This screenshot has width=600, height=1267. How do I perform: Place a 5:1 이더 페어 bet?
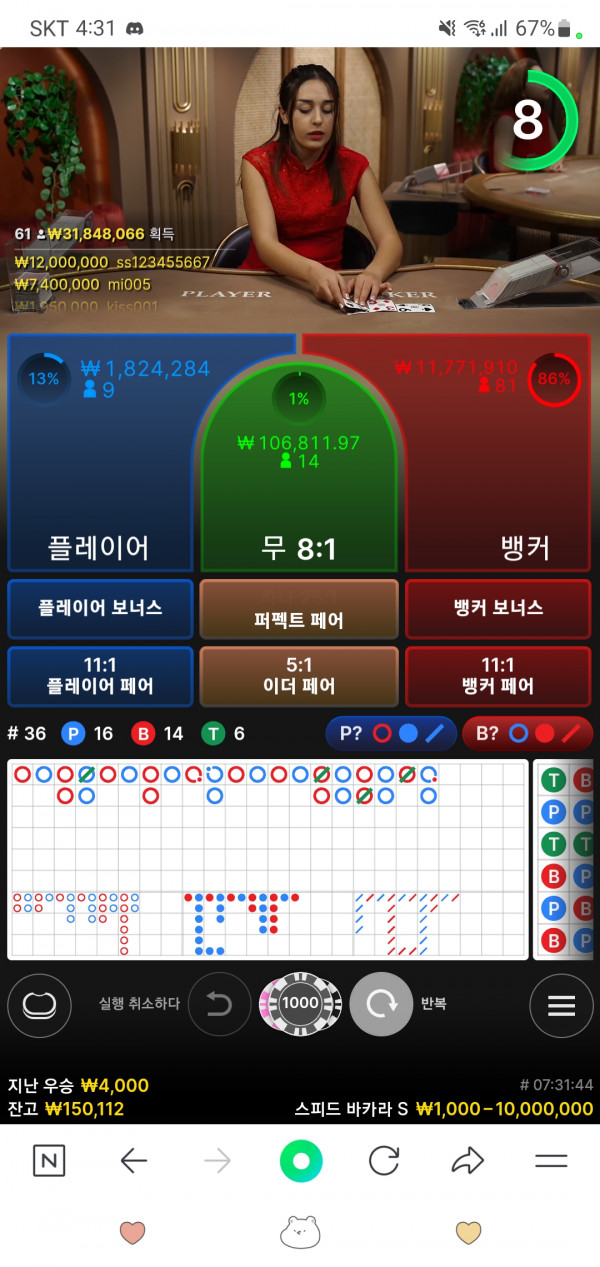(x=299, y=676)
